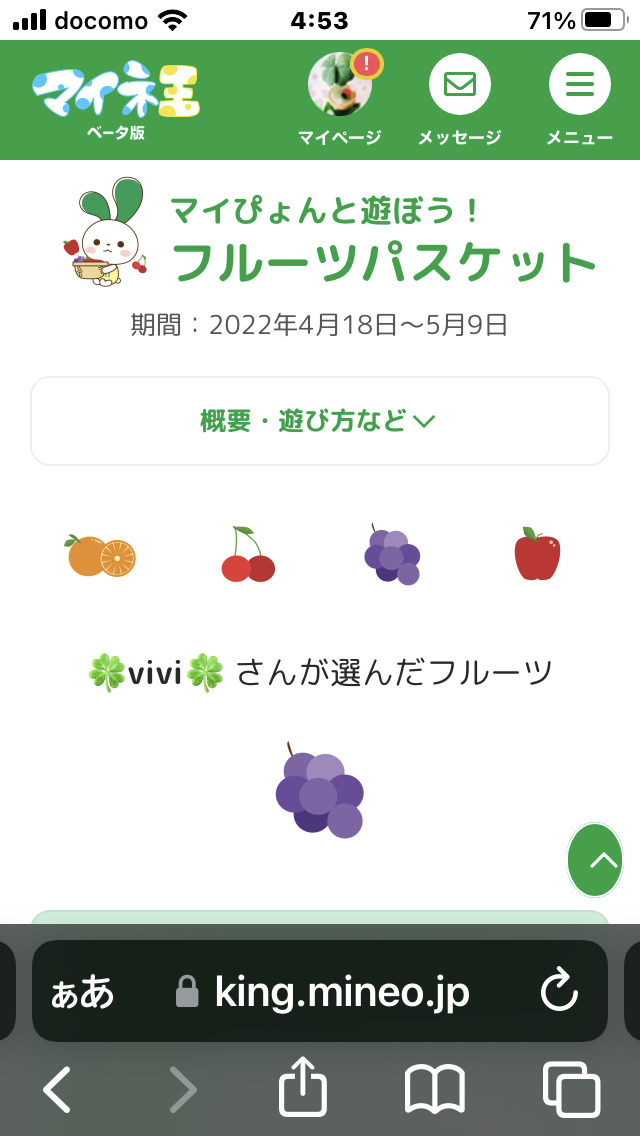Open Safari bookmarks
Image resolution: width=640 pixels, height=1136 pixels.
click(x=434, y=1089)
